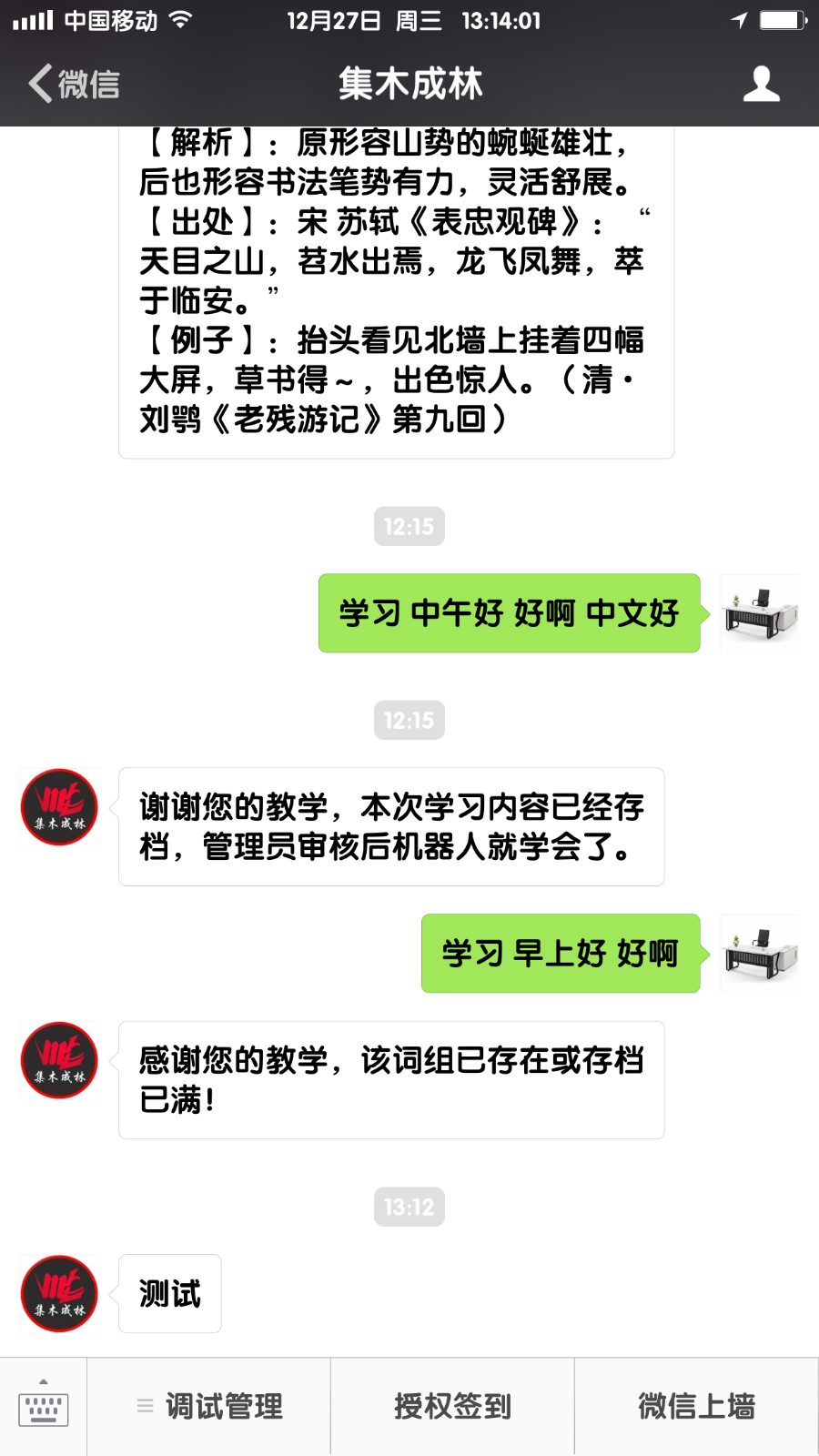819x1456 pixels.
Task: Tap the hamburger icon beside 调试管理
Action: click(x=143, y=1405)
